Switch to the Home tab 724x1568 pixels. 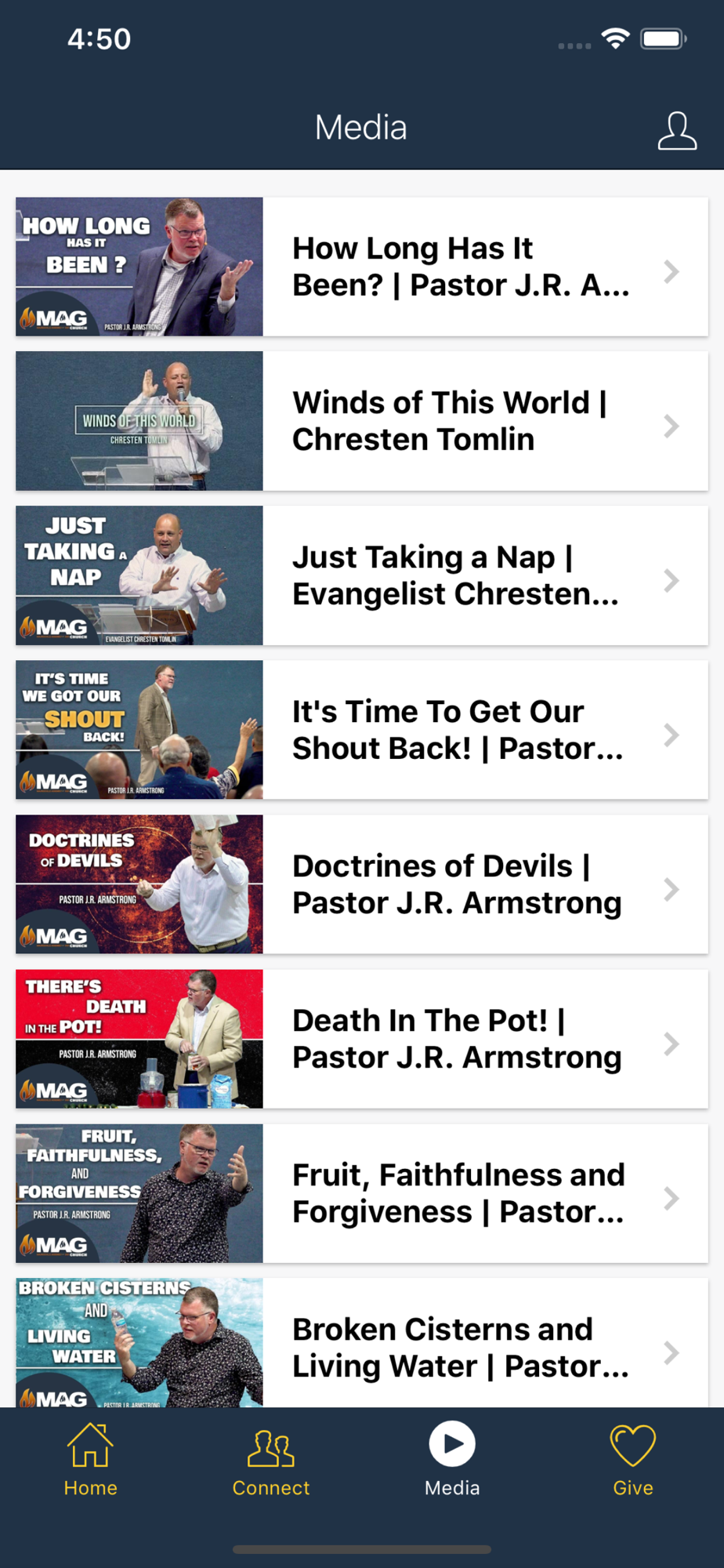[x=91, y=1460]
